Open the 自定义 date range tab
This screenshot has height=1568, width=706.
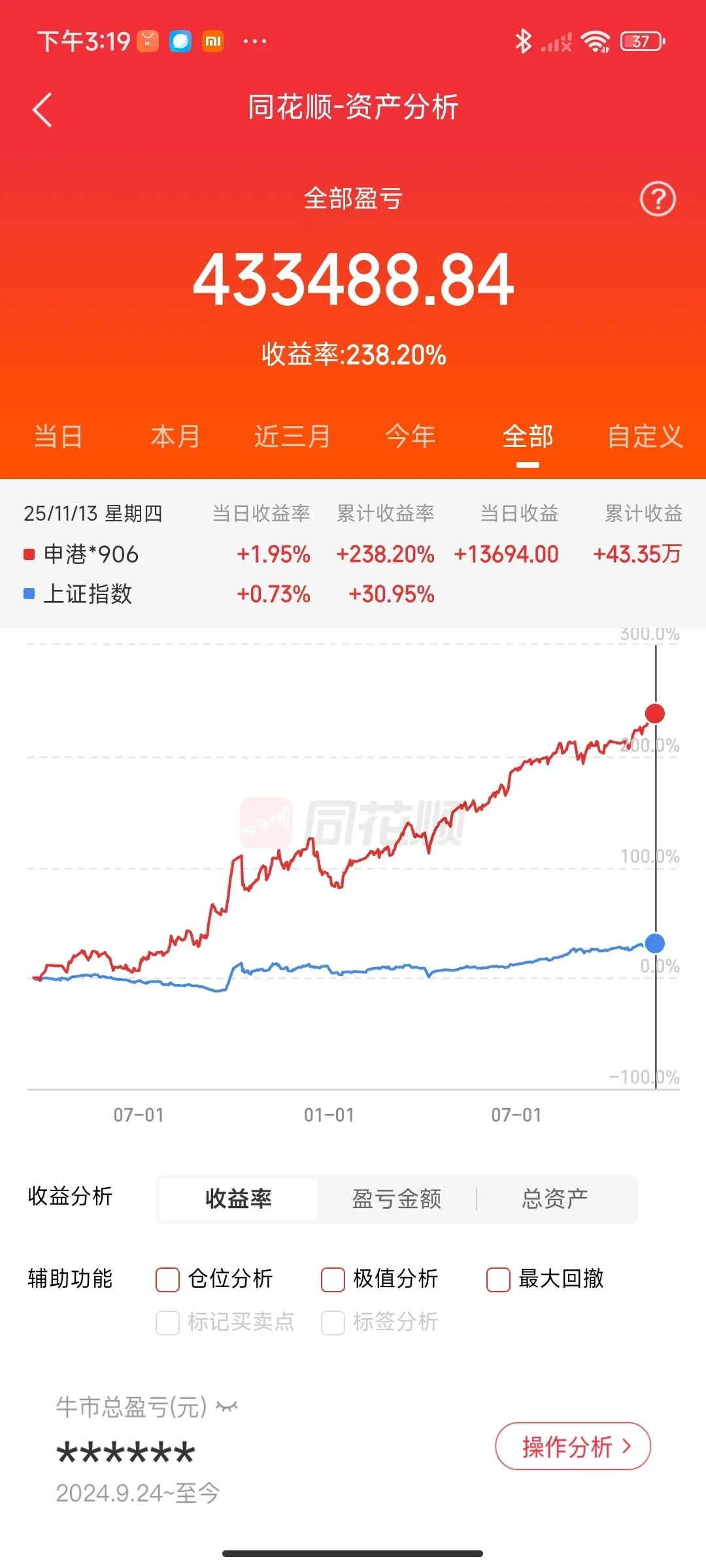pos(645,436)
